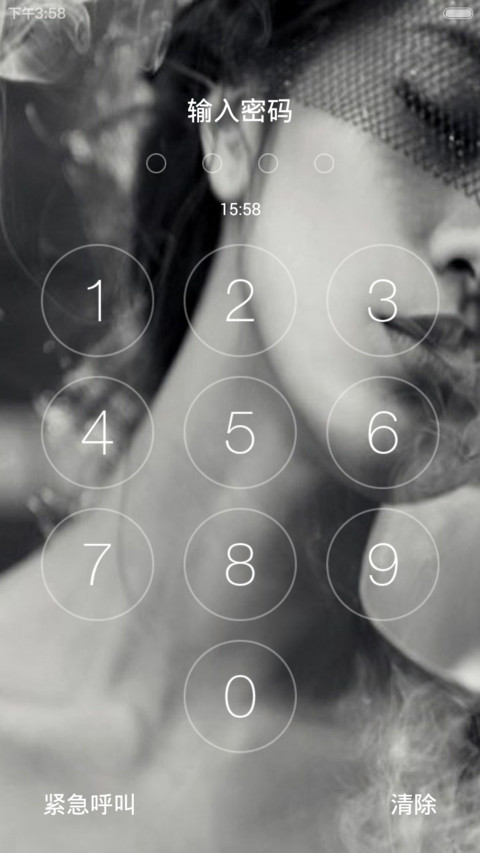480x853 pixels.
Task: Enter digit 5 on the keypad
Action: coord(240,432)
